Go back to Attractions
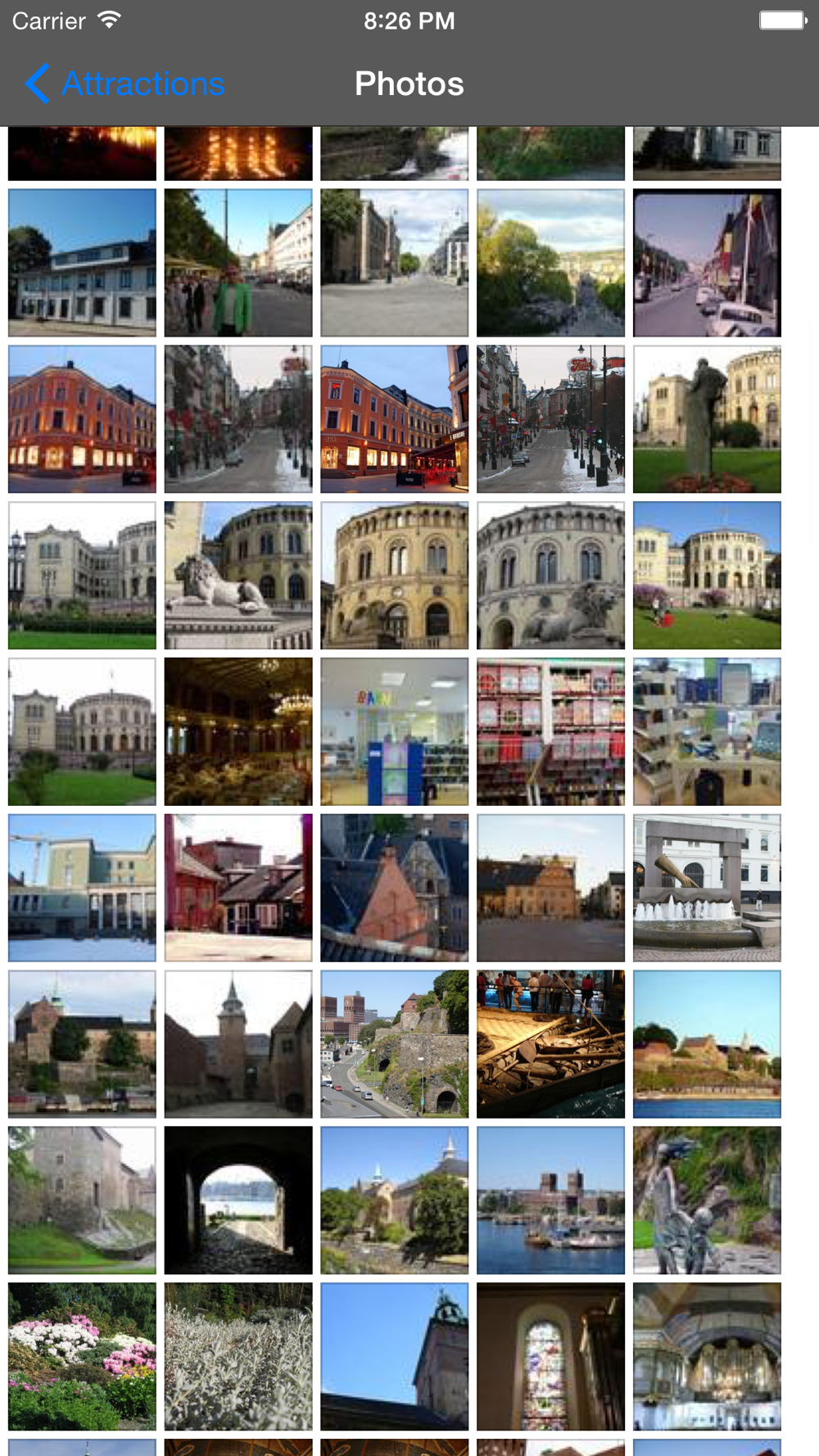This screenshot has height=1456, width=819. [124, 84]
